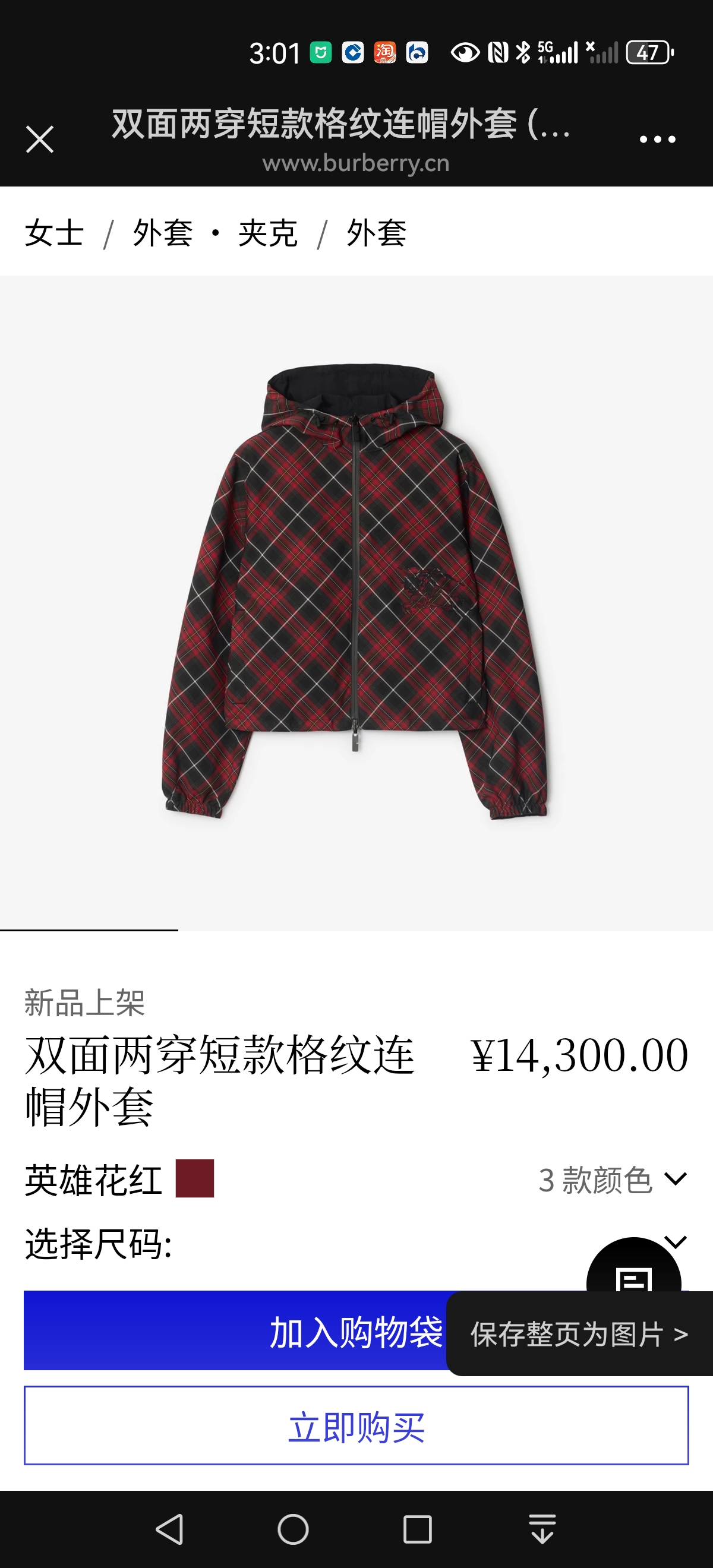Tap 保存整页为图片 to save the page
The height and width of the screenshot is (1568, 713).
579,1334
